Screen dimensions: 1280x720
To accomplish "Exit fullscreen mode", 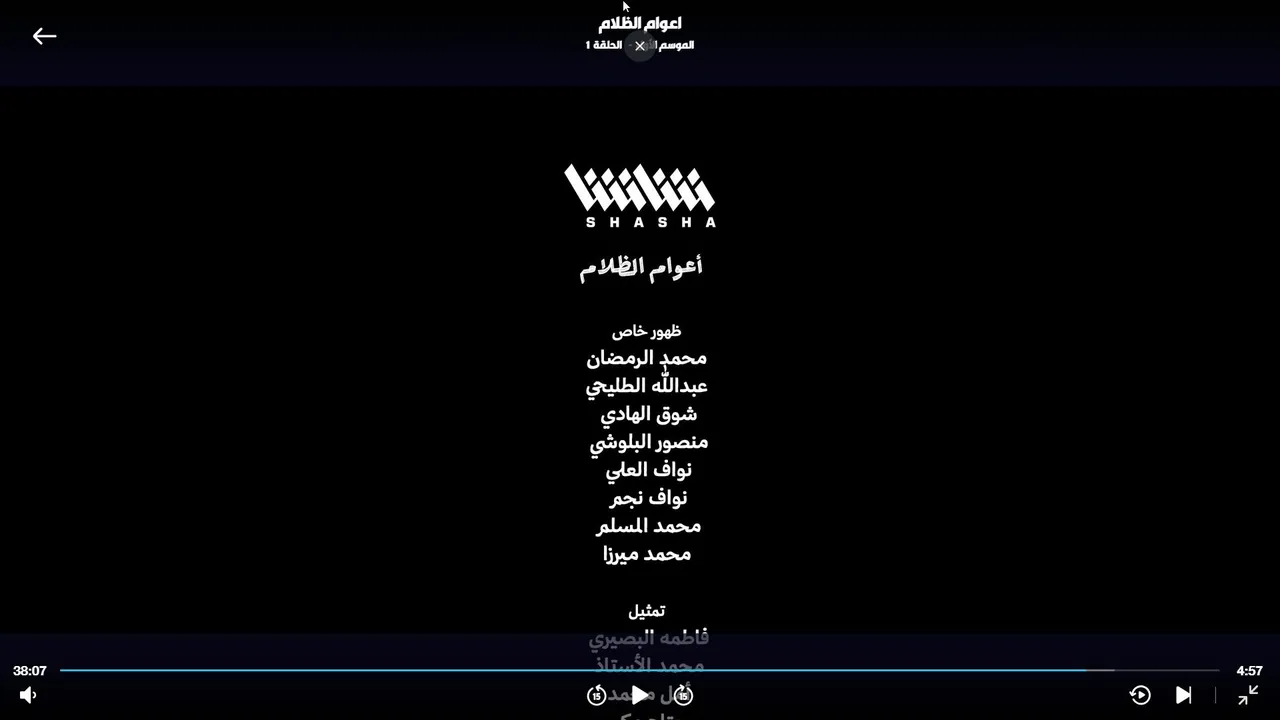I will tap(1248, 695).
